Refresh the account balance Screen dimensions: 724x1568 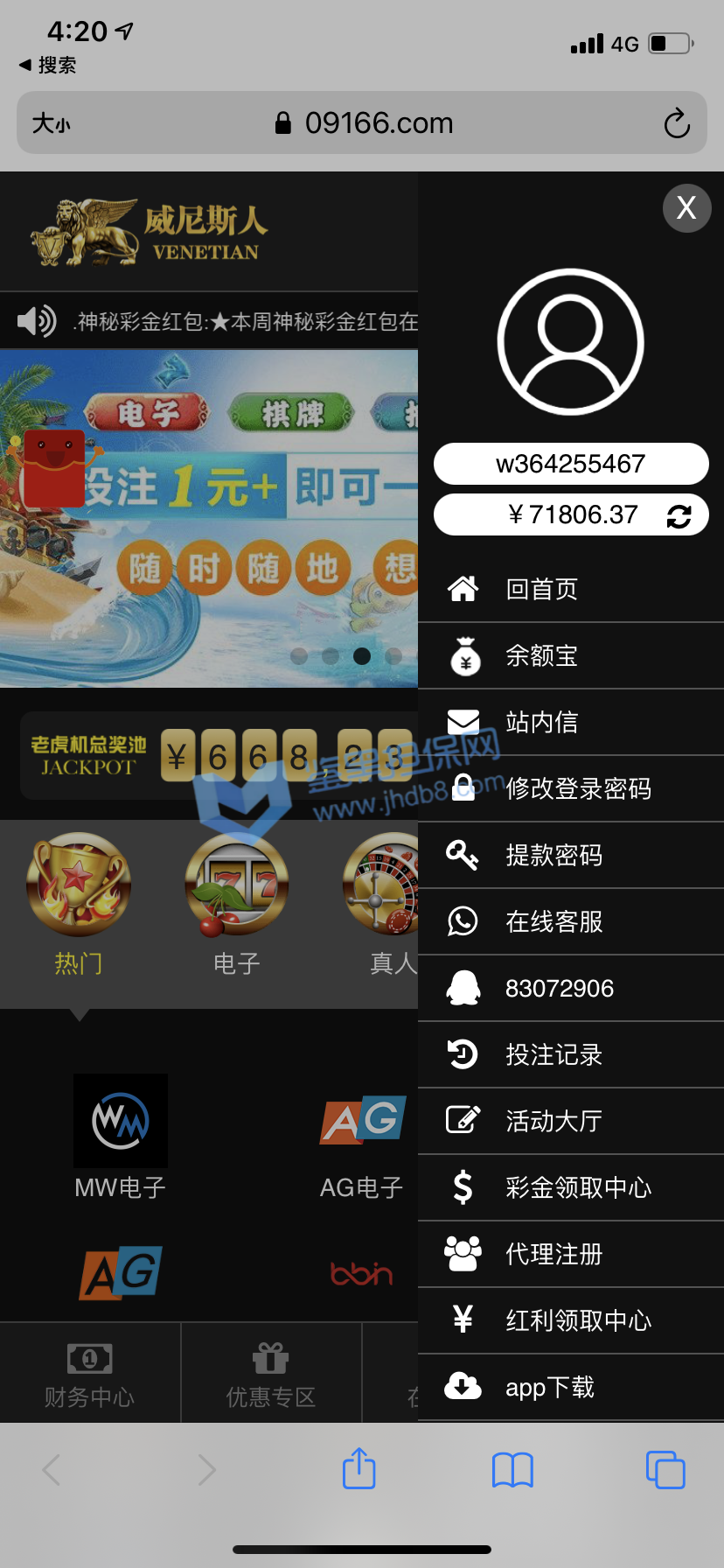tap(679, 516)
